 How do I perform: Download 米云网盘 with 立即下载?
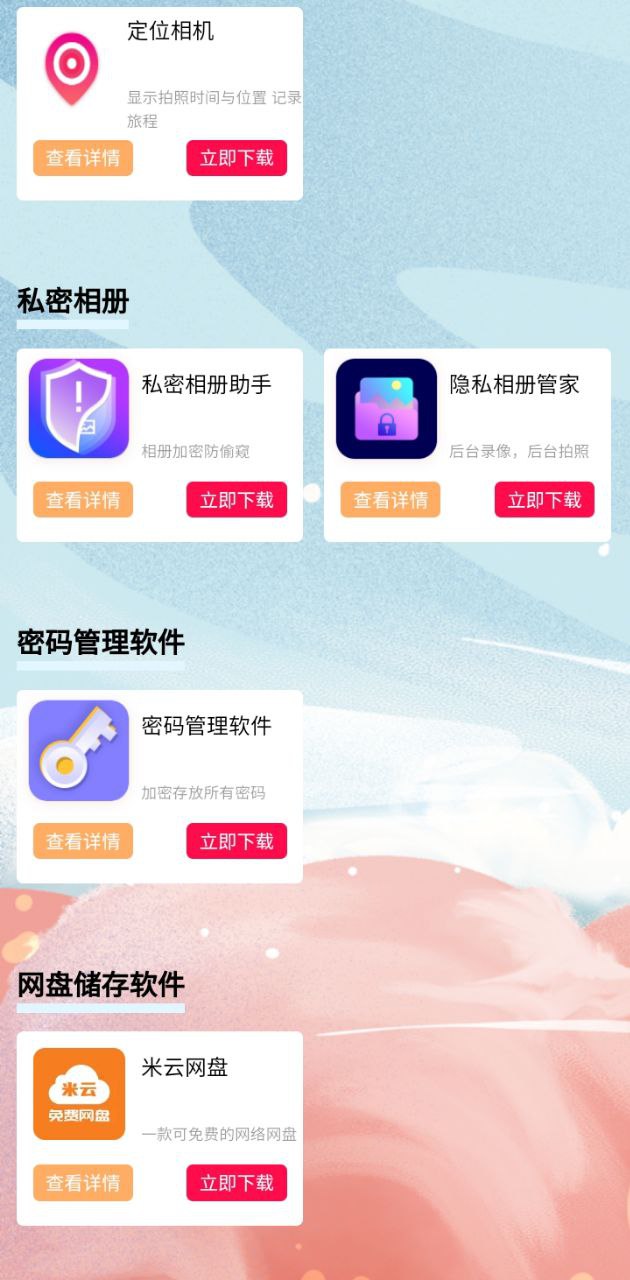(x=236, y=1183)
